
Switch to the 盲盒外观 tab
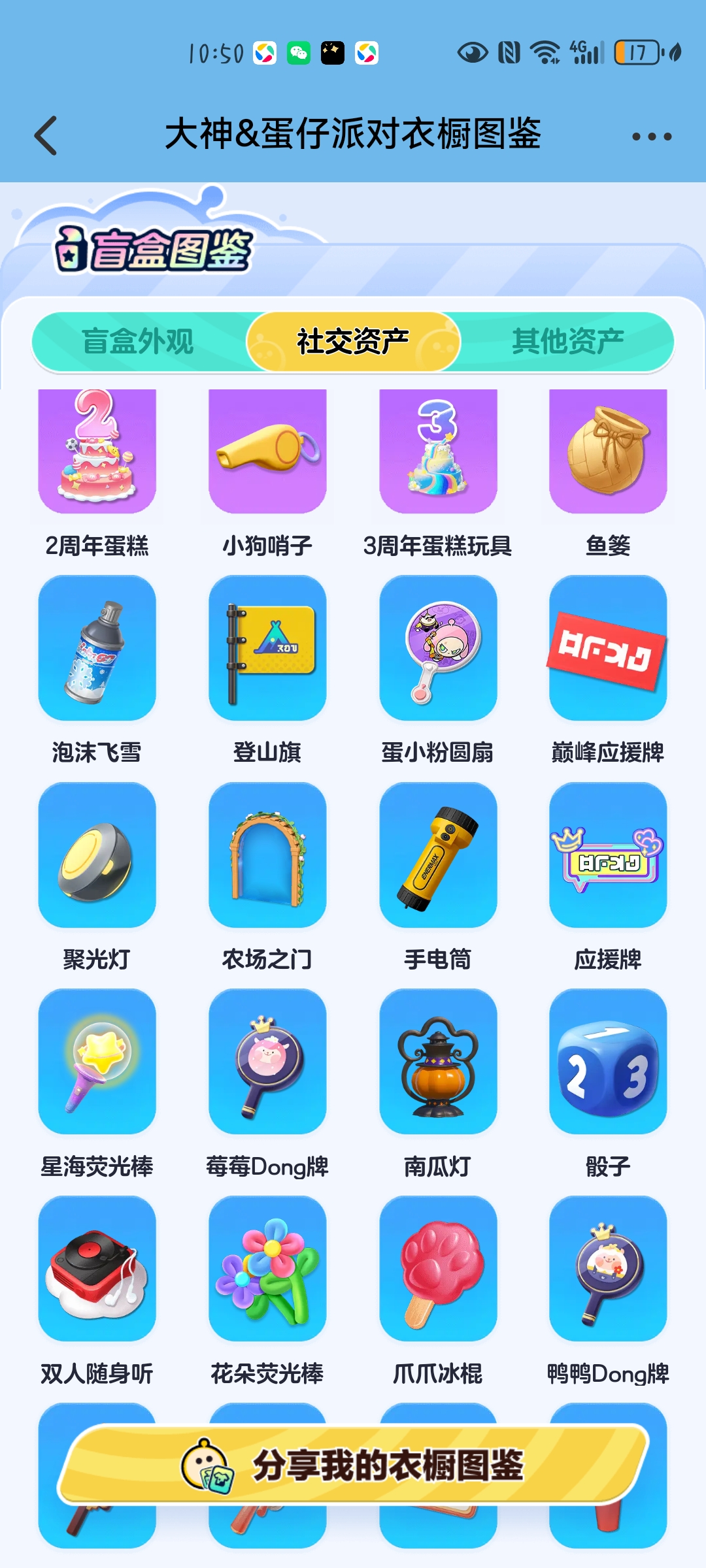(x=138, y=342)
